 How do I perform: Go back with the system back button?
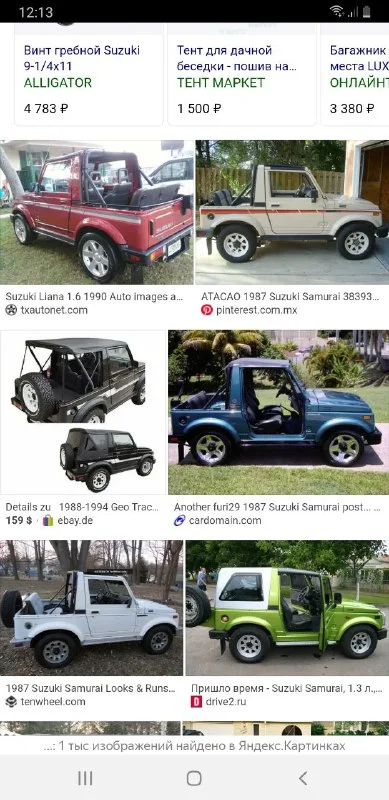pyautogui.click(x=303, y=778)
